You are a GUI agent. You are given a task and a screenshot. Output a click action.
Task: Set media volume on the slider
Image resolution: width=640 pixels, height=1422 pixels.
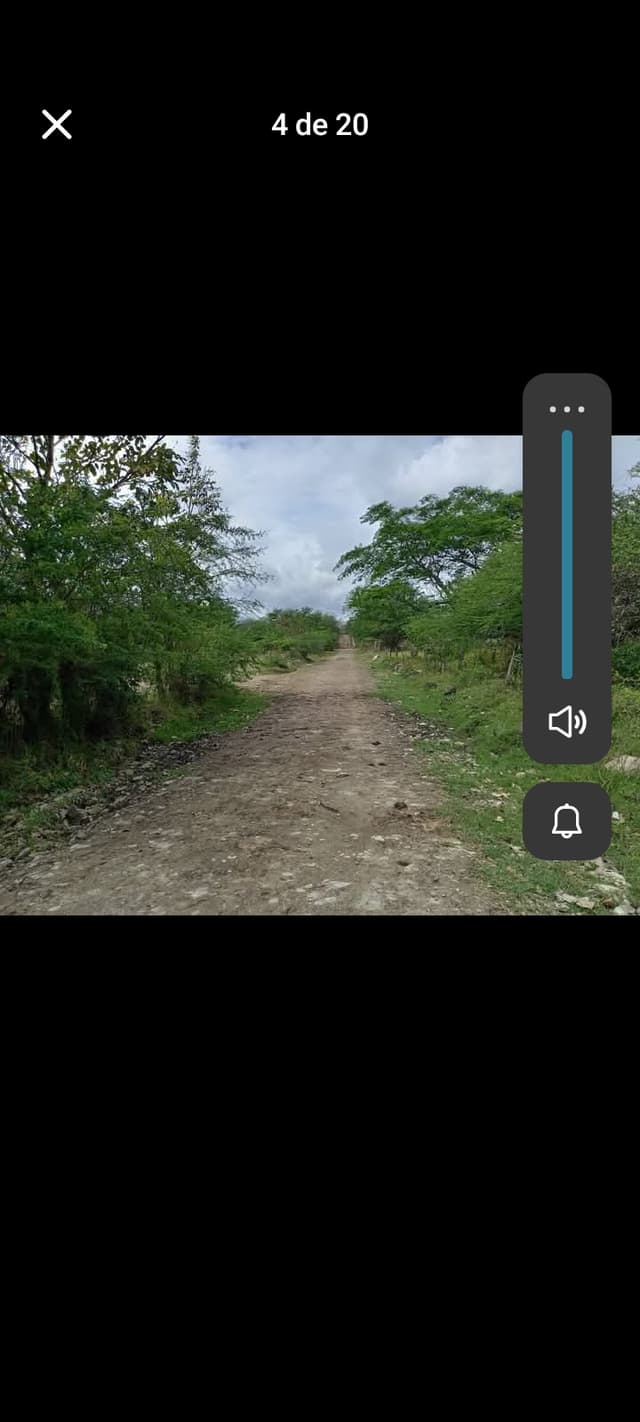[567, 555]
